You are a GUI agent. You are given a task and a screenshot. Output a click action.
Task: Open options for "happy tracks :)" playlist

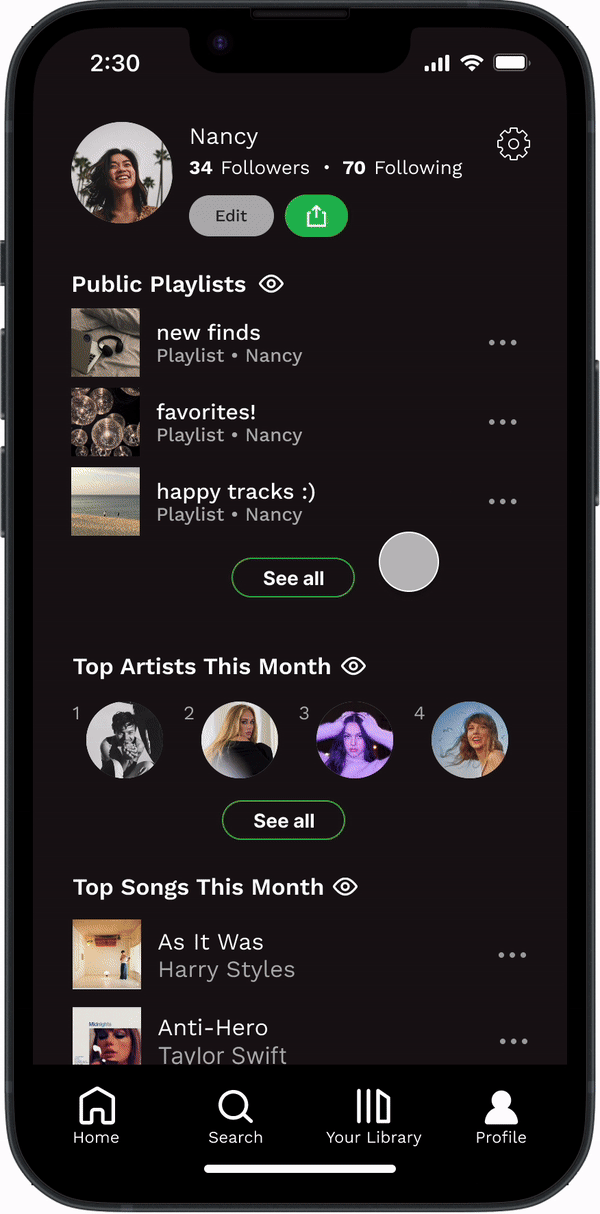tap(502, 502)
